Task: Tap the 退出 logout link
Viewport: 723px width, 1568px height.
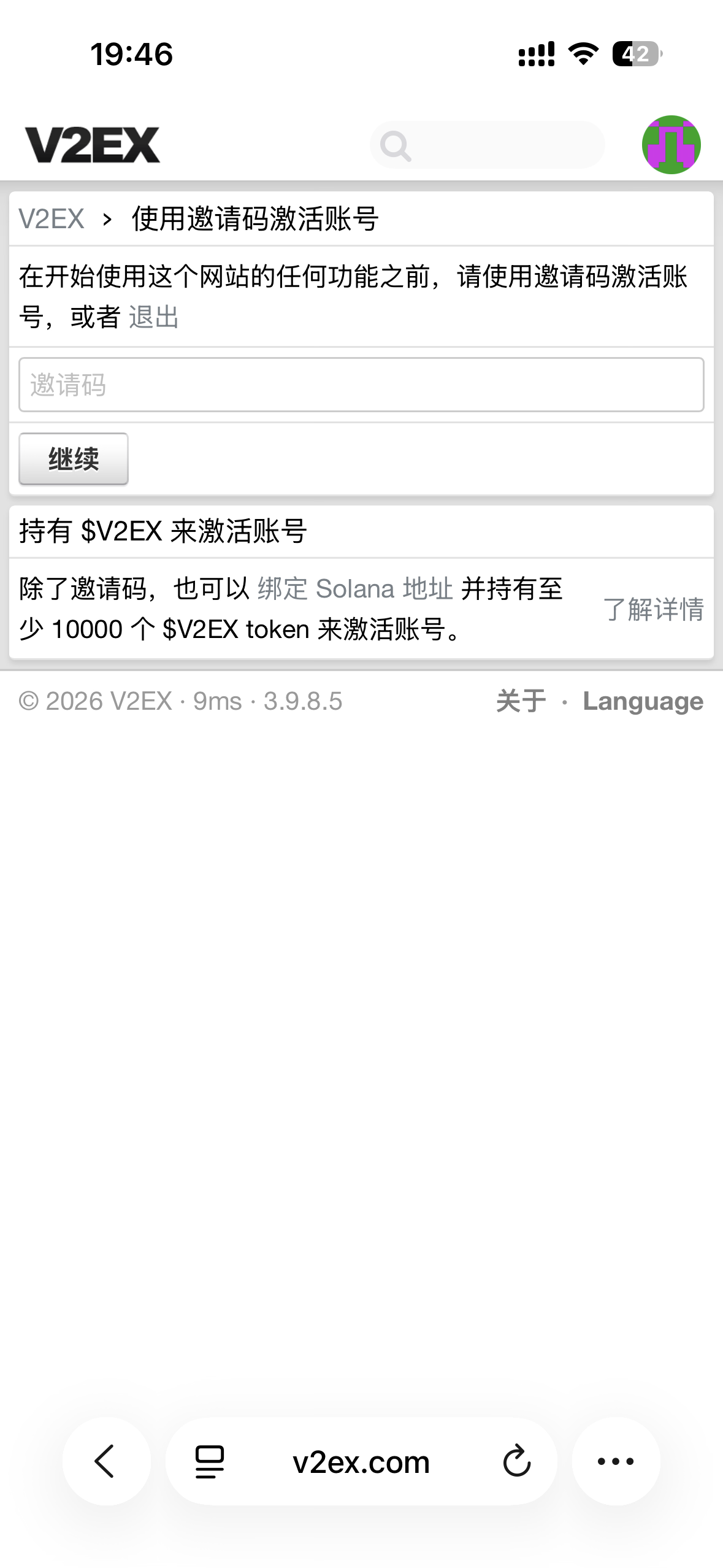Action: tap(154, 317)
